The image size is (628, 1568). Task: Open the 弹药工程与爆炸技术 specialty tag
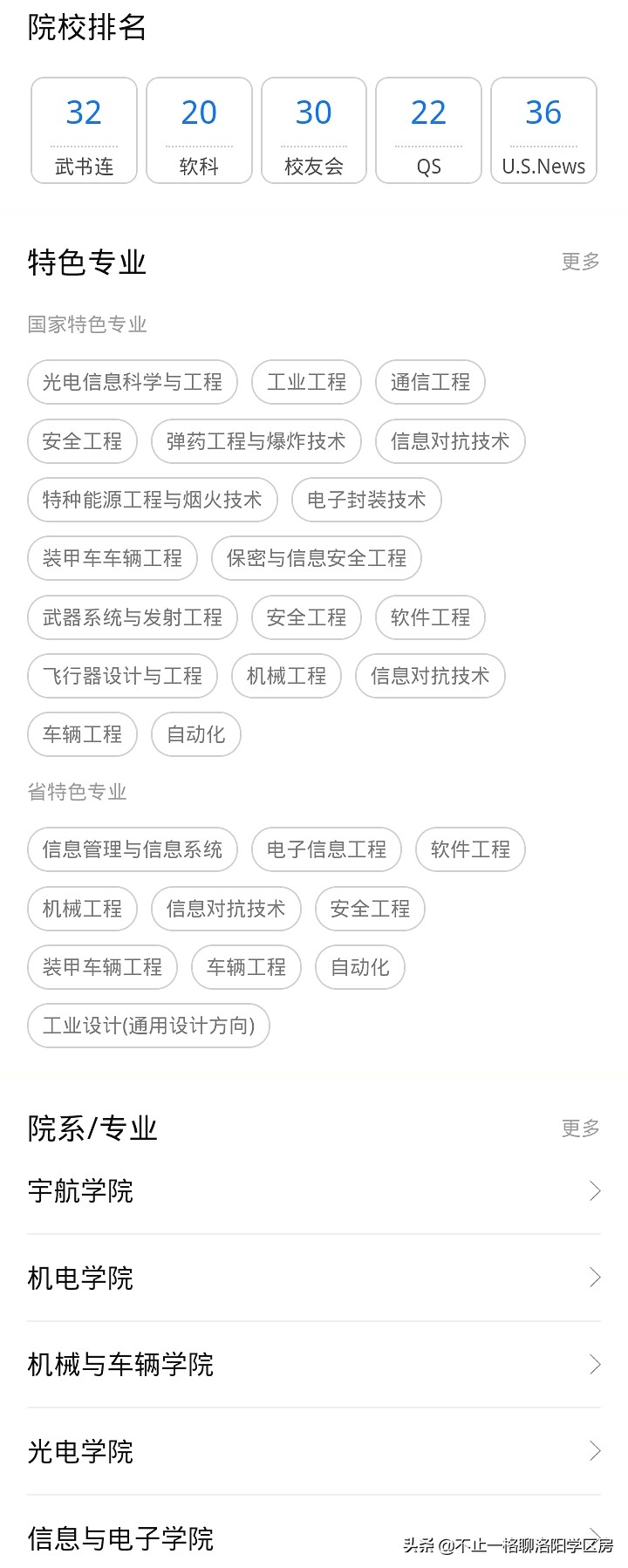pyautogui.click(x=256, y=441)
